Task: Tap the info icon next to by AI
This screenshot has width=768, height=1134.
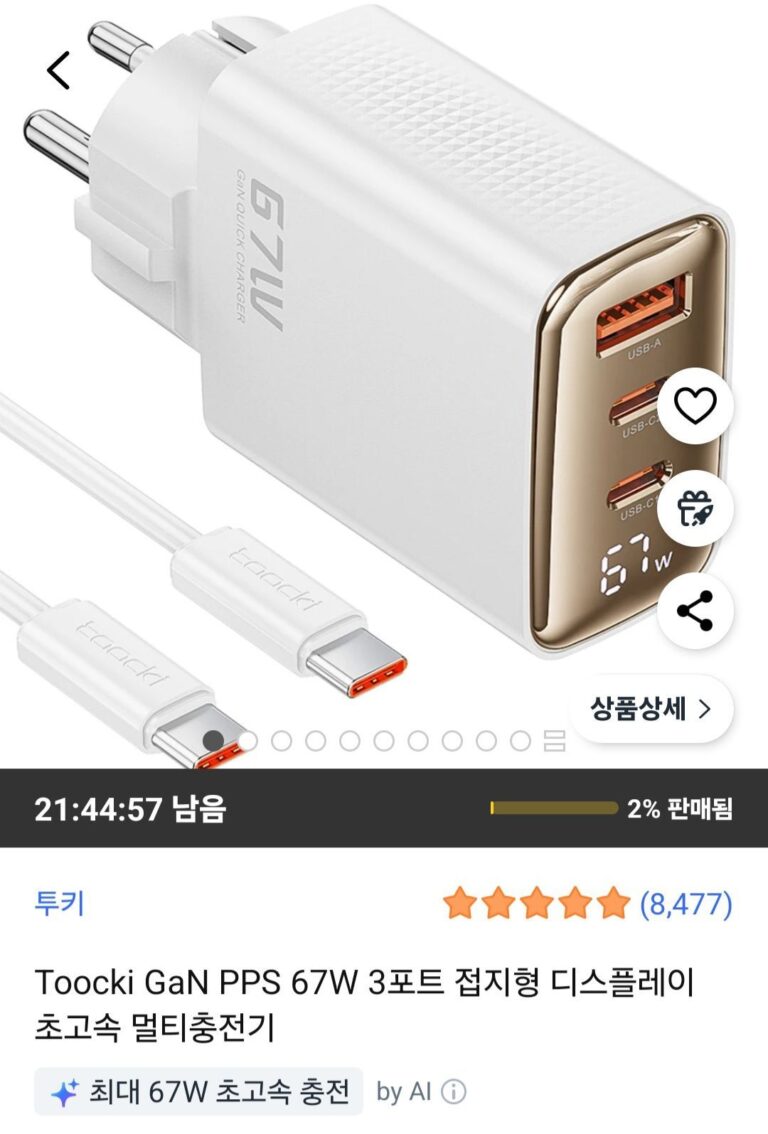Action: click(453, 1091)
